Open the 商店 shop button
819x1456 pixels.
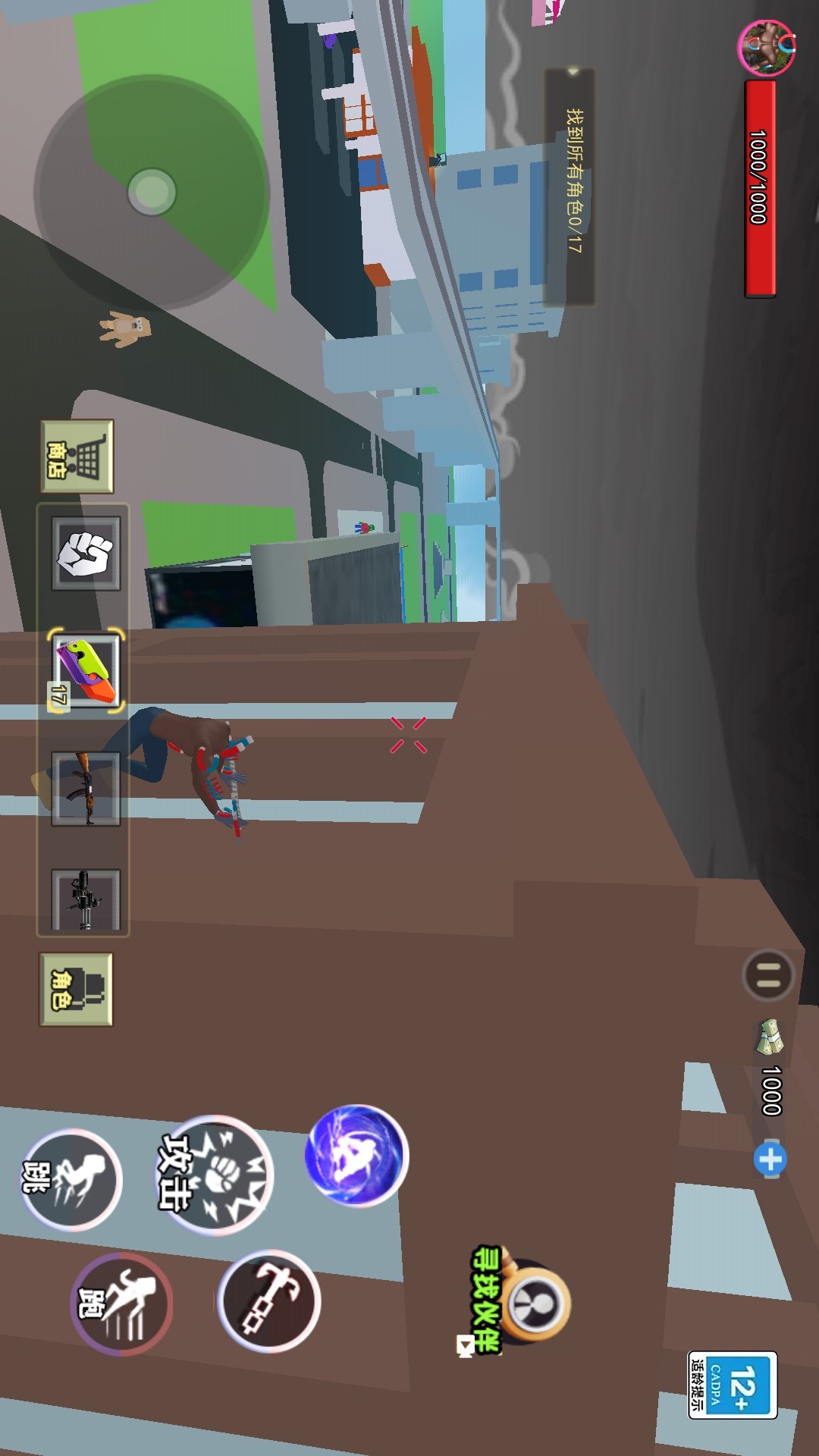tap(77, 457)
